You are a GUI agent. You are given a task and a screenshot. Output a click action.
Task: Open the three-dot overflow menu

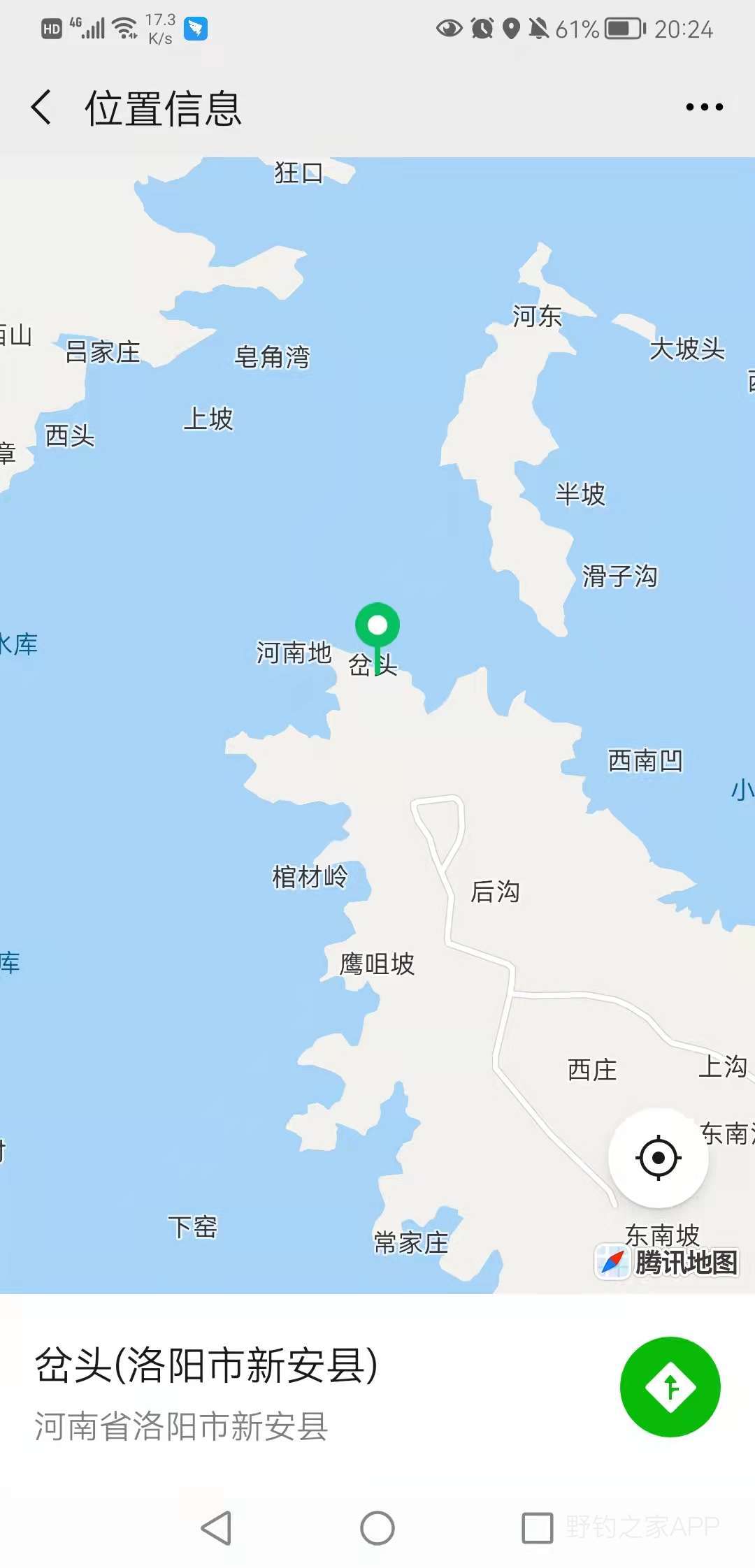pyautogui.click(x=704, y=108)
